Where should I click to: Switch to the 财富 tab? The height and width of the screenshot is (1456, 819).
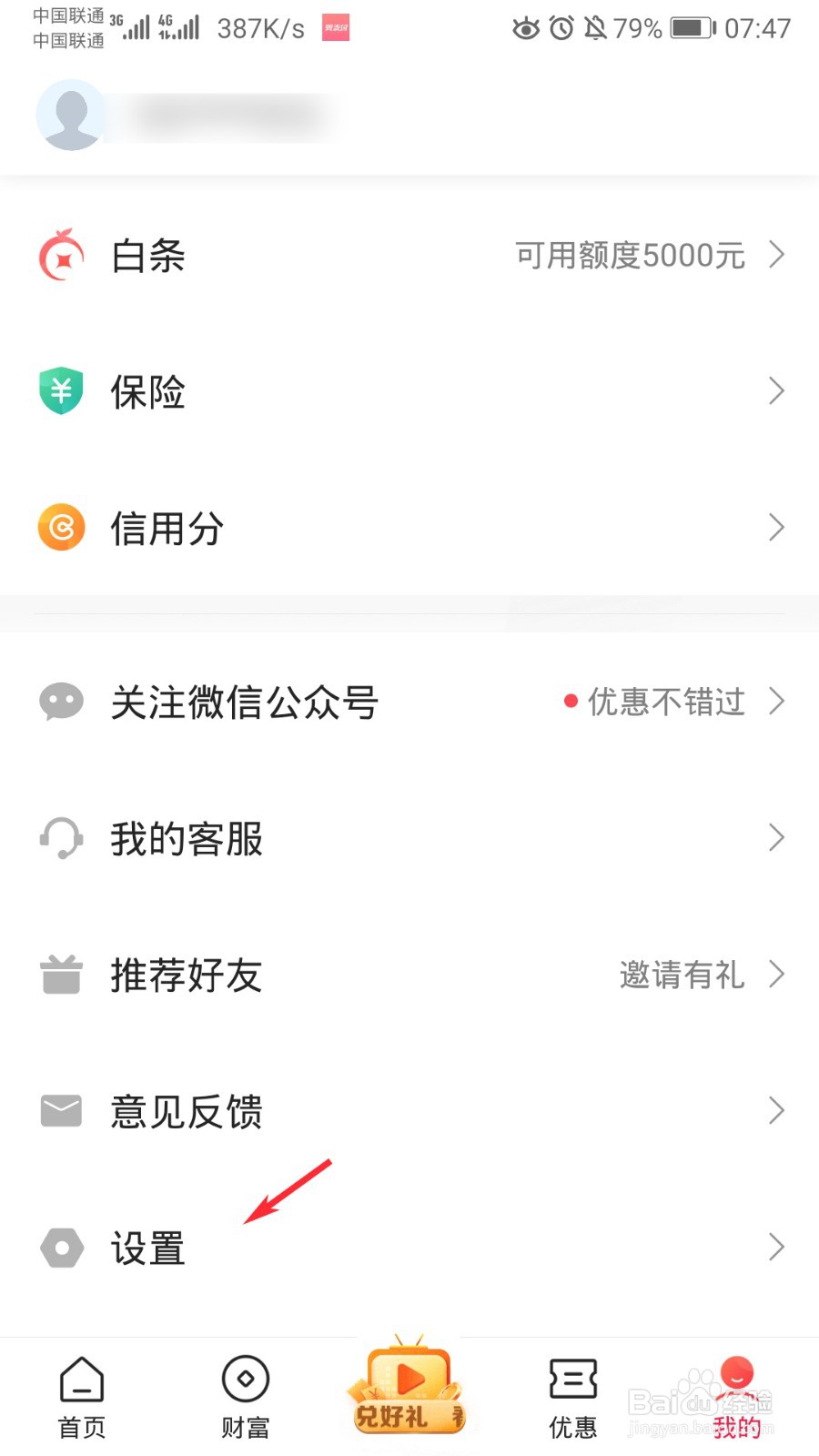pyautogui.click(x=244, y=1381)
